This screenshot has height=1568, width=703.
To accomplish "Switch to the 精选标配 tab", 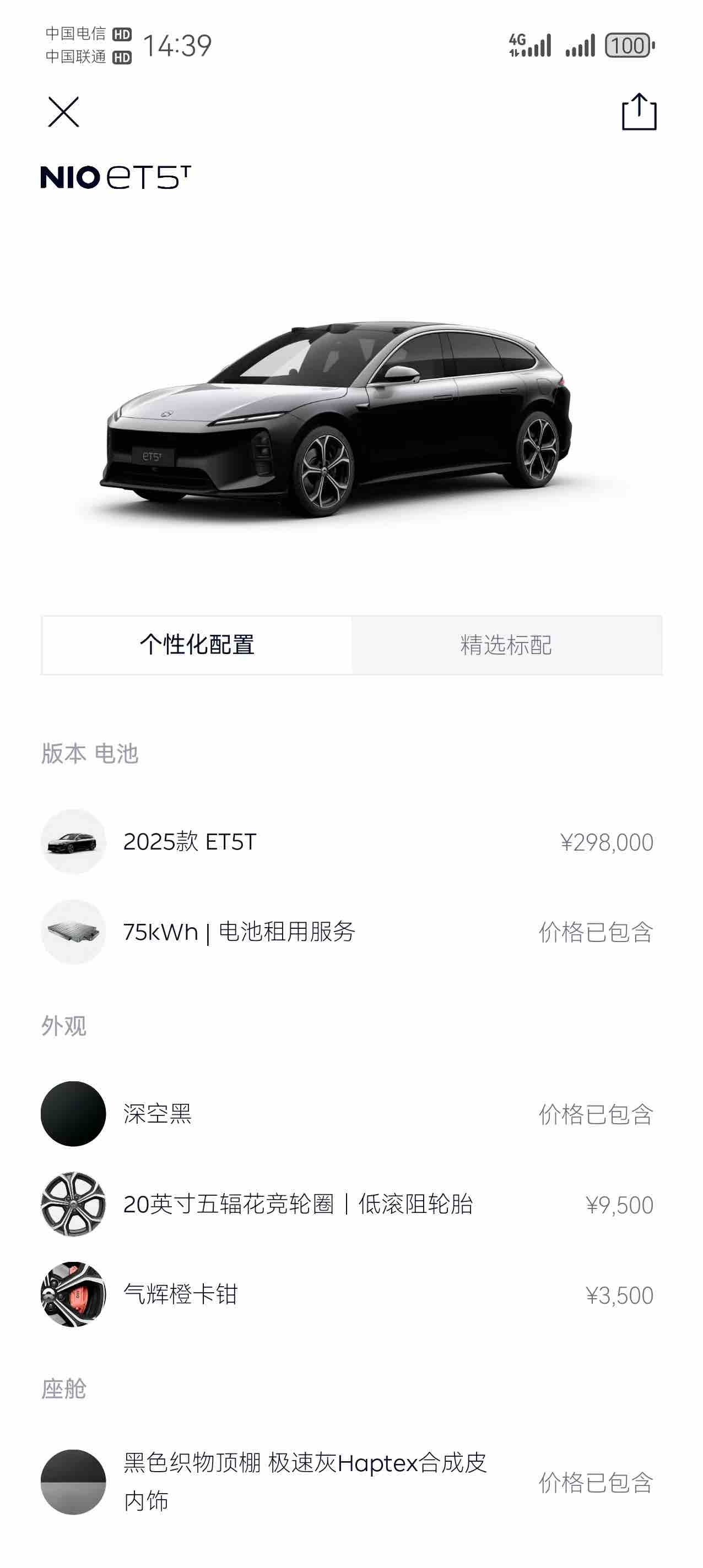I will click(x=506, y=646).
